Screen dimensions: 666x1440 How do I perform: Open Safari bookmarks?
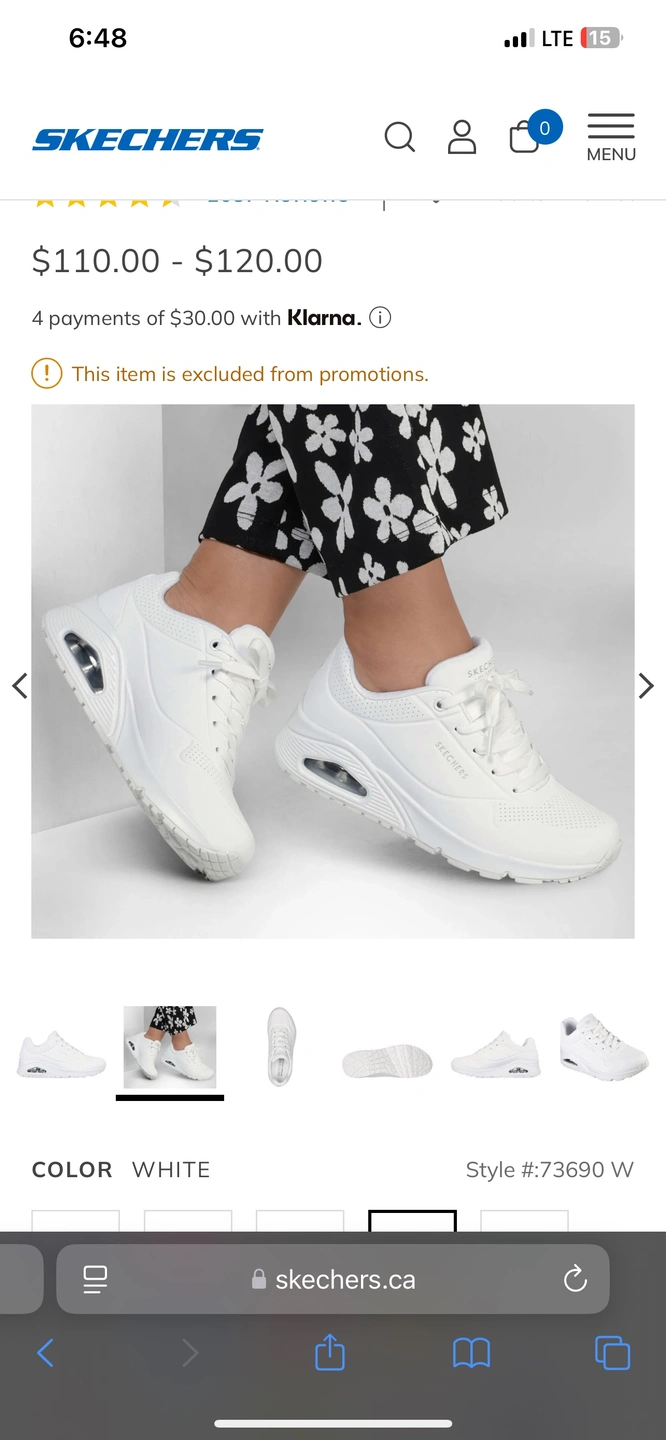471,1353
